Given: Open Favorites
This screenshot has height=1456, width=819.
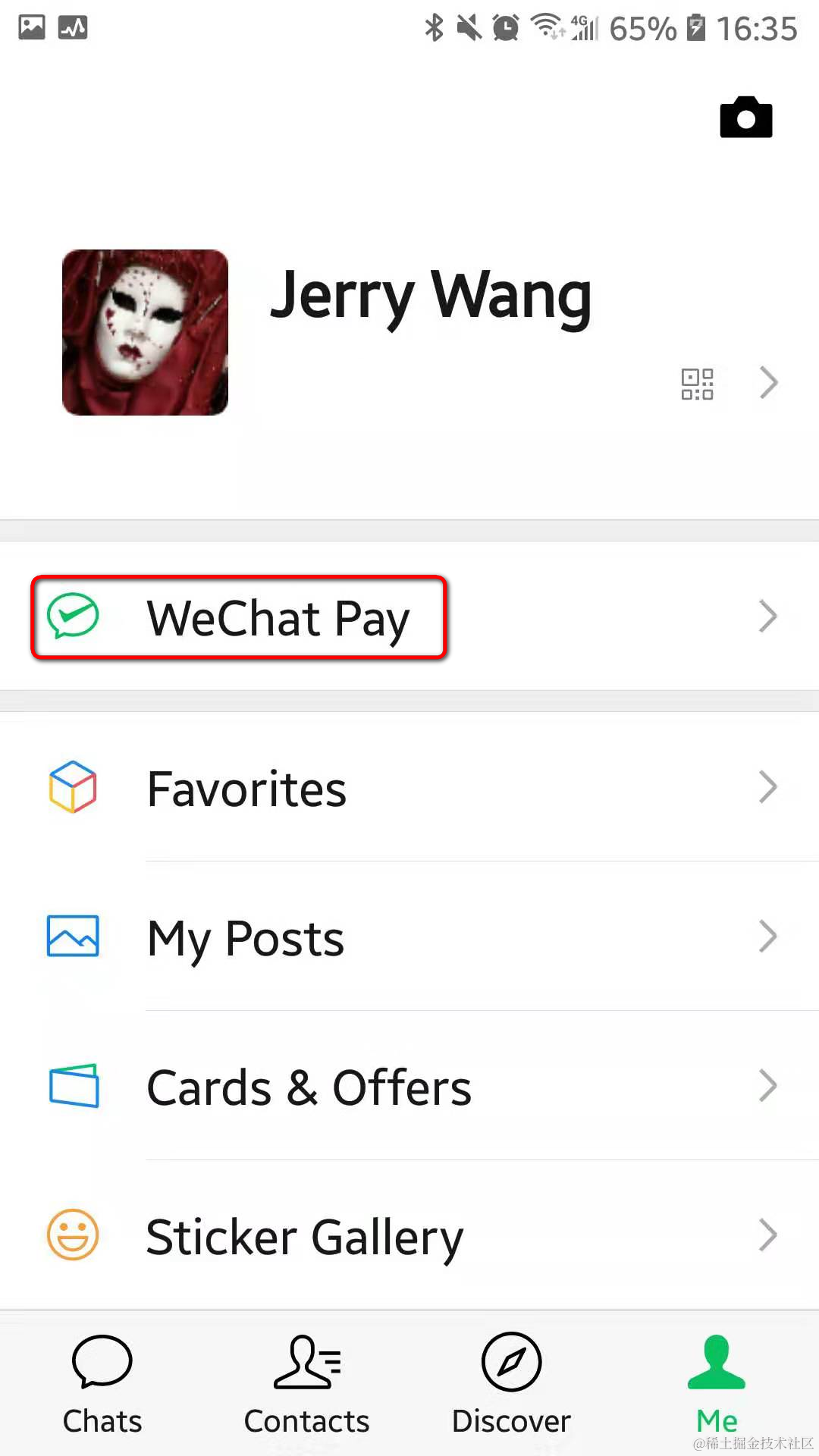Looking at the screenshot, I should [x=246, y=789].
